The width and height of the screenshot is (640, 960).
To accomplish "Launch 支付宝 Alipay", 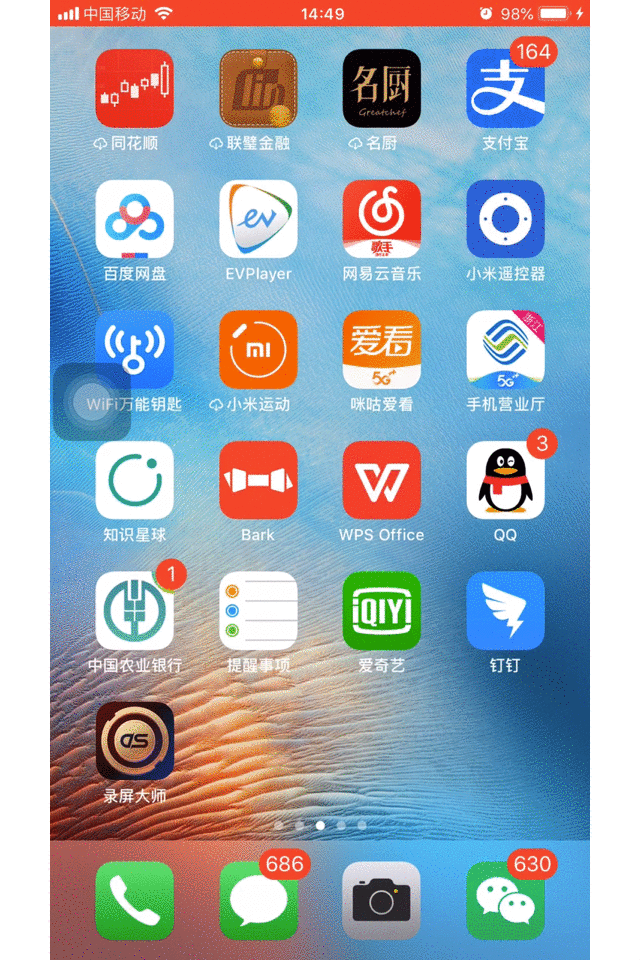I will 505,88.
